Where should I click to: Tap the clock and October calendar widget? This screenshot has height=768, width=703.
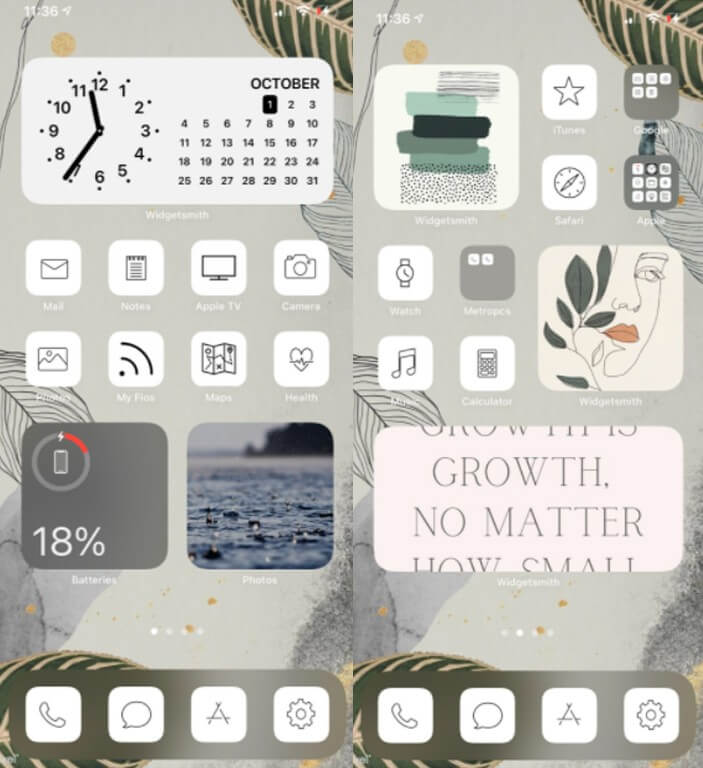(x=176, y=131)
